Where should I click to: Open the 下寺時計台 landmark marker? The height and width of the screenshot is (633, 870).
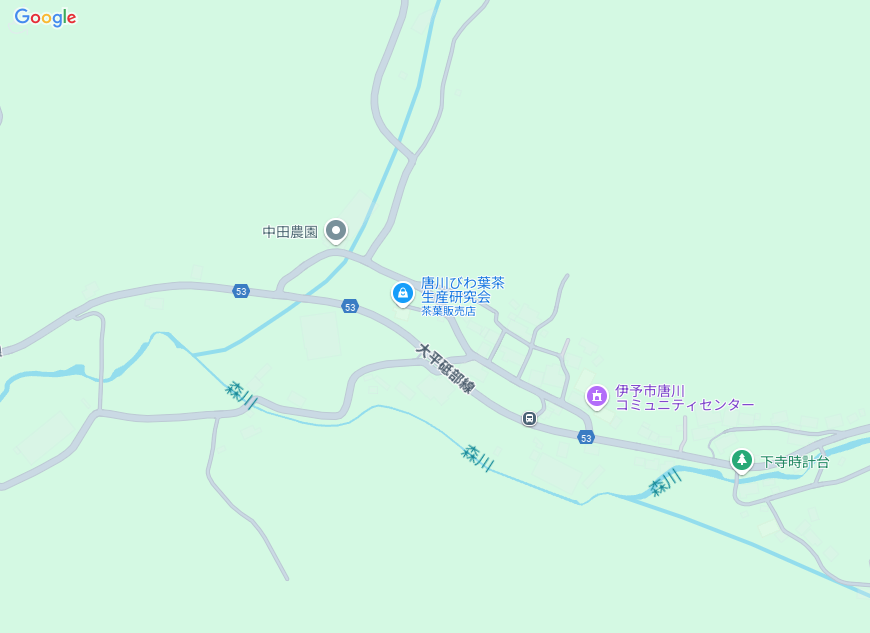[x=741, y=460]
